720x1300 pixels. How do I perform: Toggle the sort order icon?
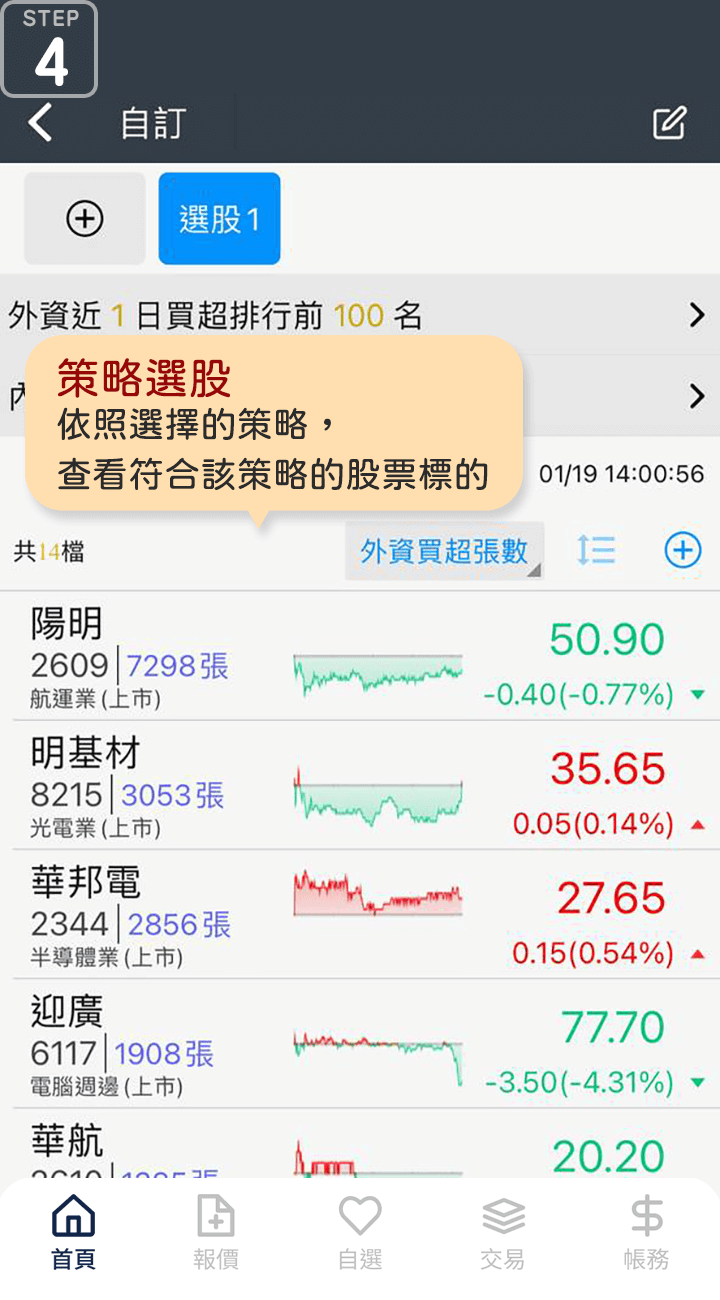coord(596,550)
